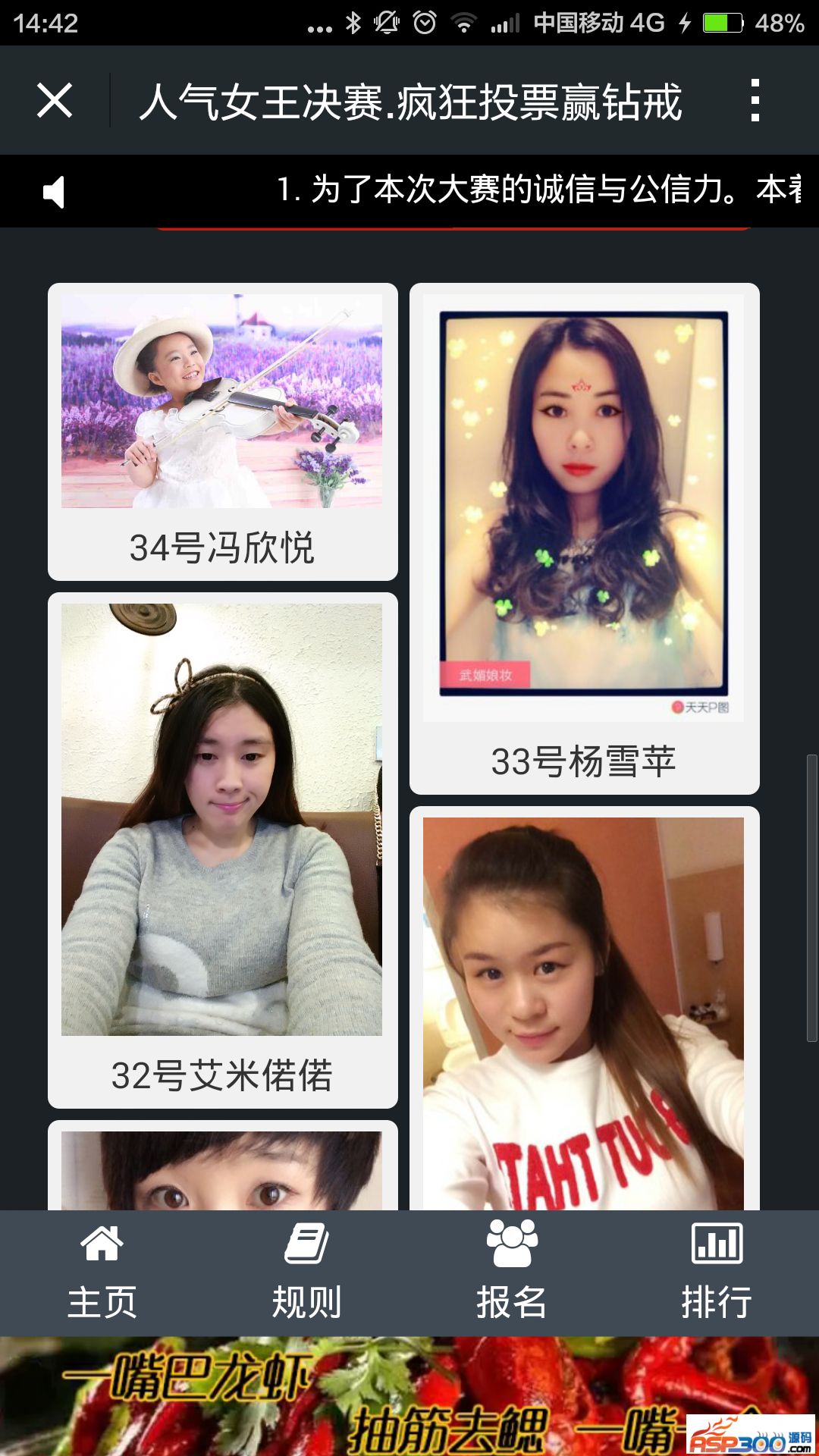Open the contestant in the white TAHT shirt
The width and height of the screenshot is (819, 1456).
[x=584, y=1012]
